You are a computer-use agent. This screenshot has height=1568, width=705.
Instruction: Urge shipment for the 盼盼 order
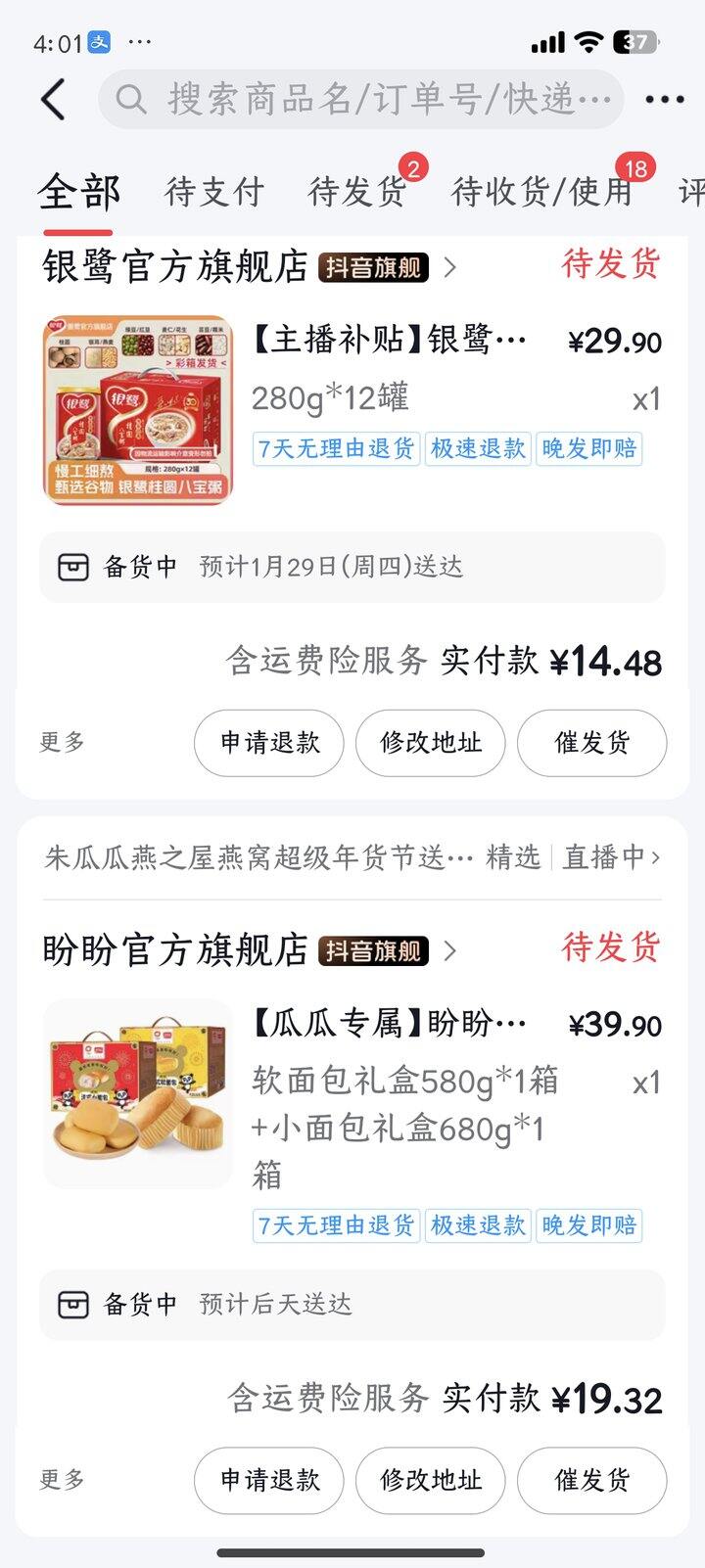pos(591,1480)
